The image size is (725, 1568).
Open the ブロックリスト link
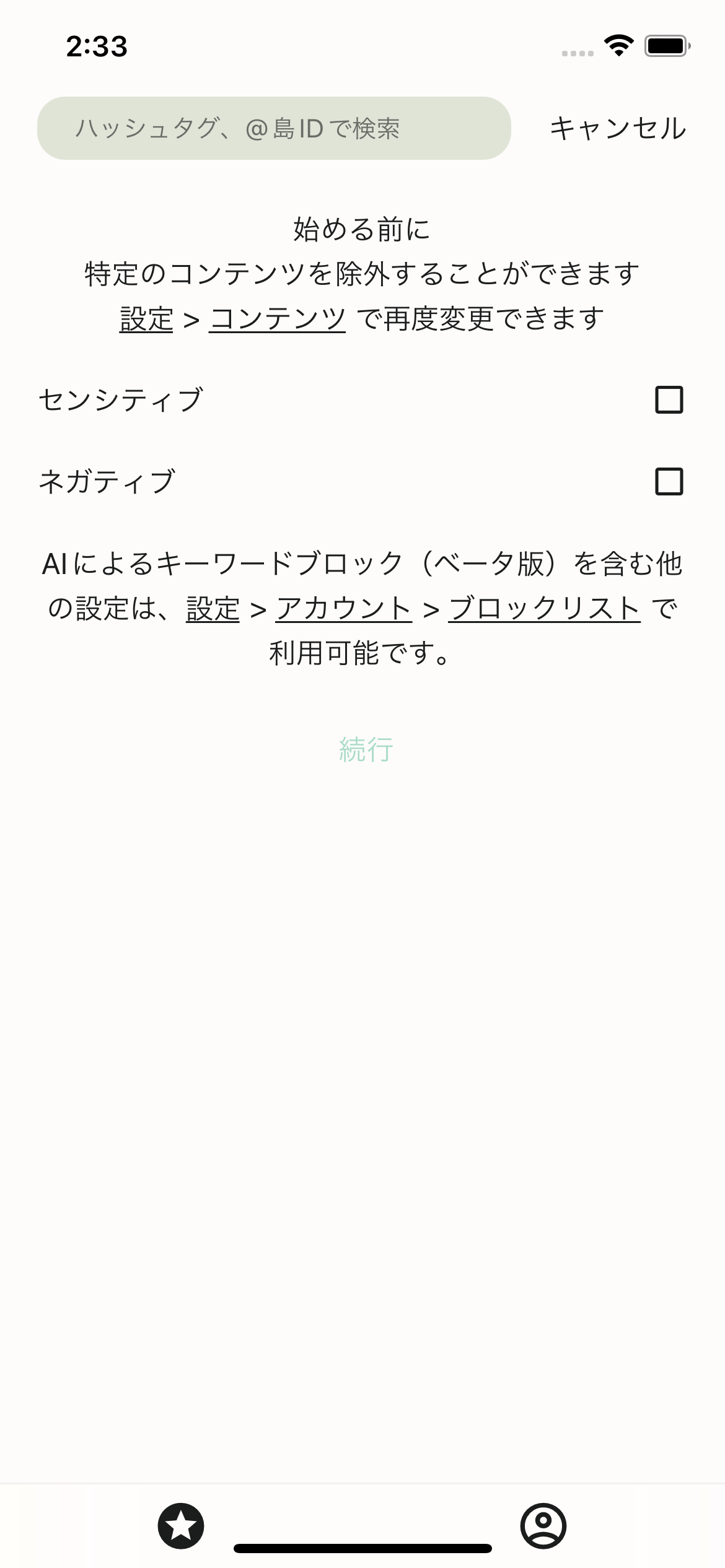(x=544, y=609)
